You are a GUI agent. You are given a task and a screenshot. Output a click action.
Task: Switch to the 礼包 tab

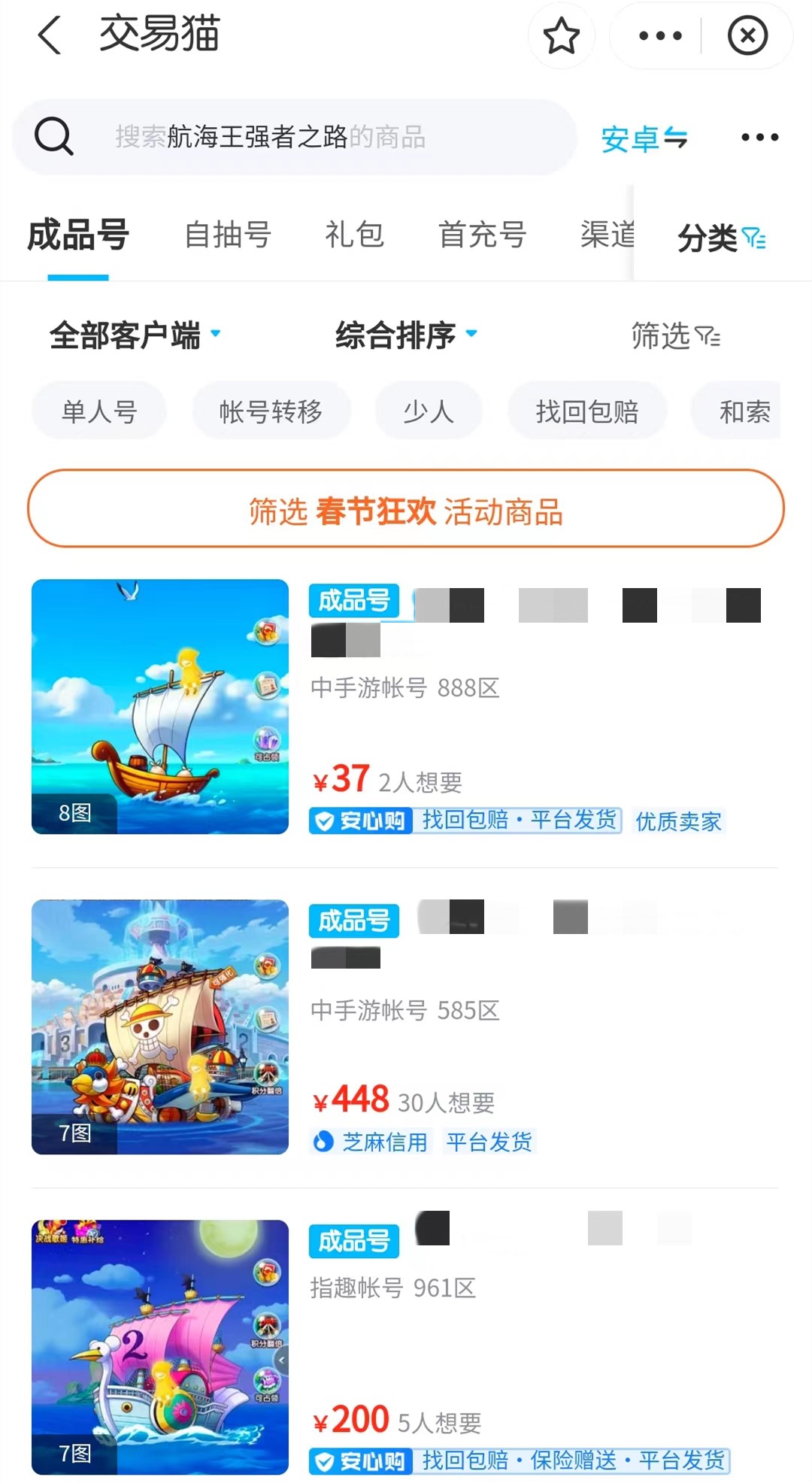[354, 235]
